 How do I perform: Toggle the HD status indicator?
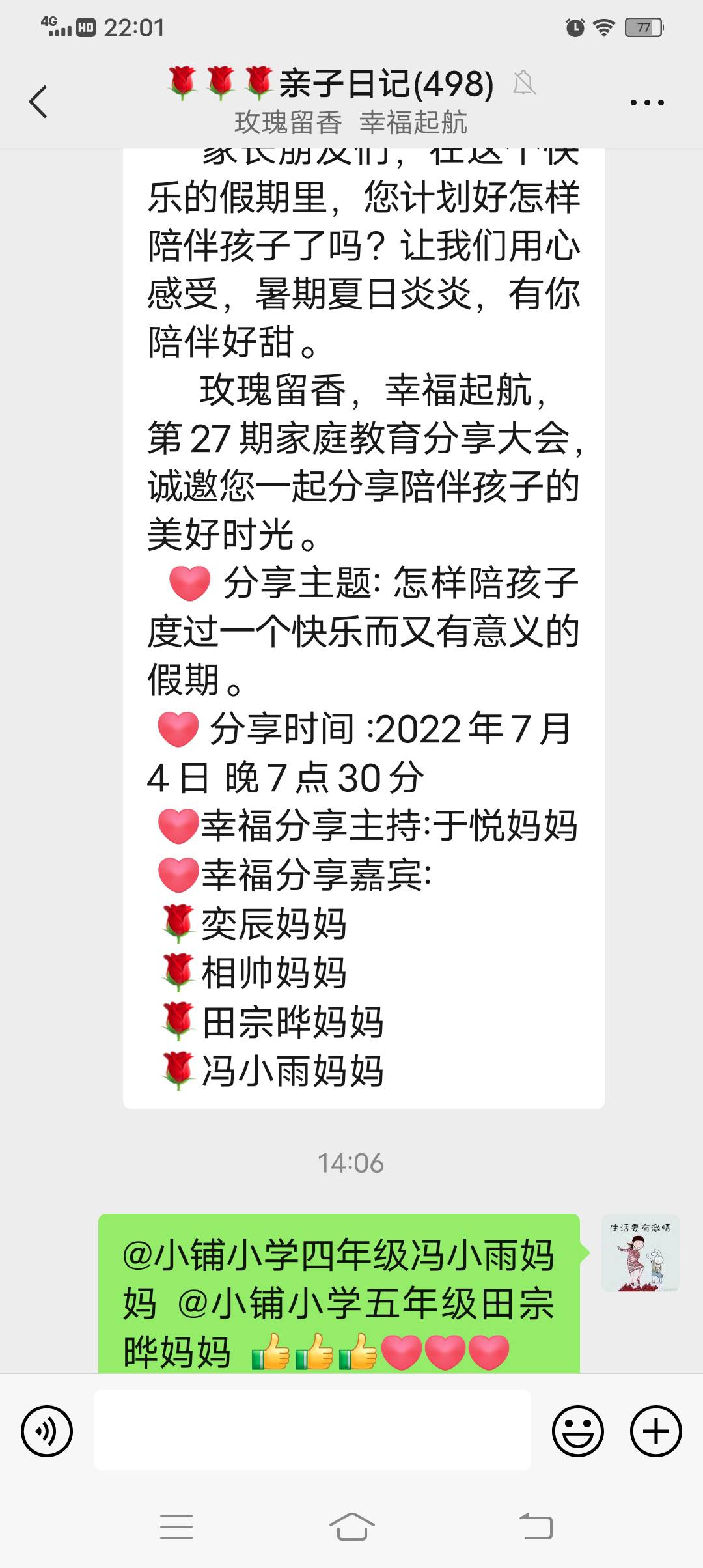pos(85,27)
